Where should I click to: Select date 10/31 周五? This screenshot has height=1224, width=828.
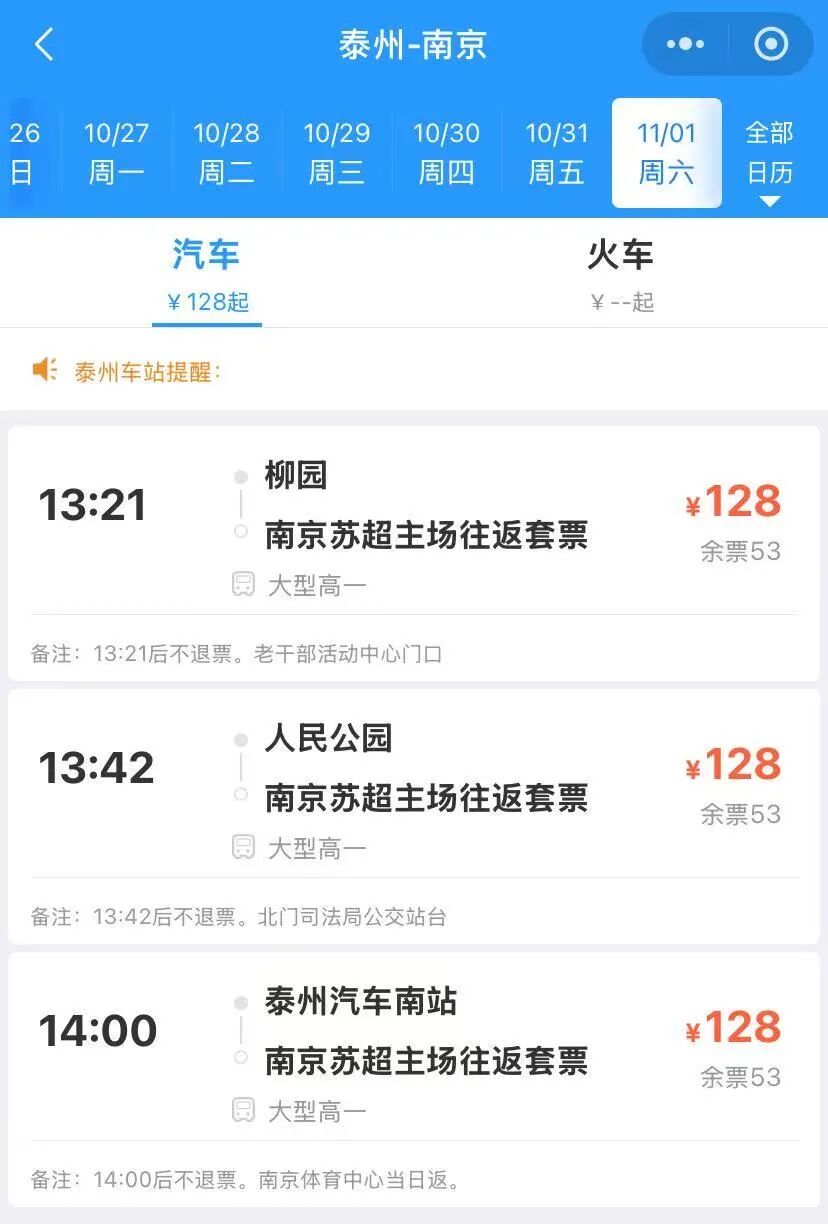[x=556, y=153]
